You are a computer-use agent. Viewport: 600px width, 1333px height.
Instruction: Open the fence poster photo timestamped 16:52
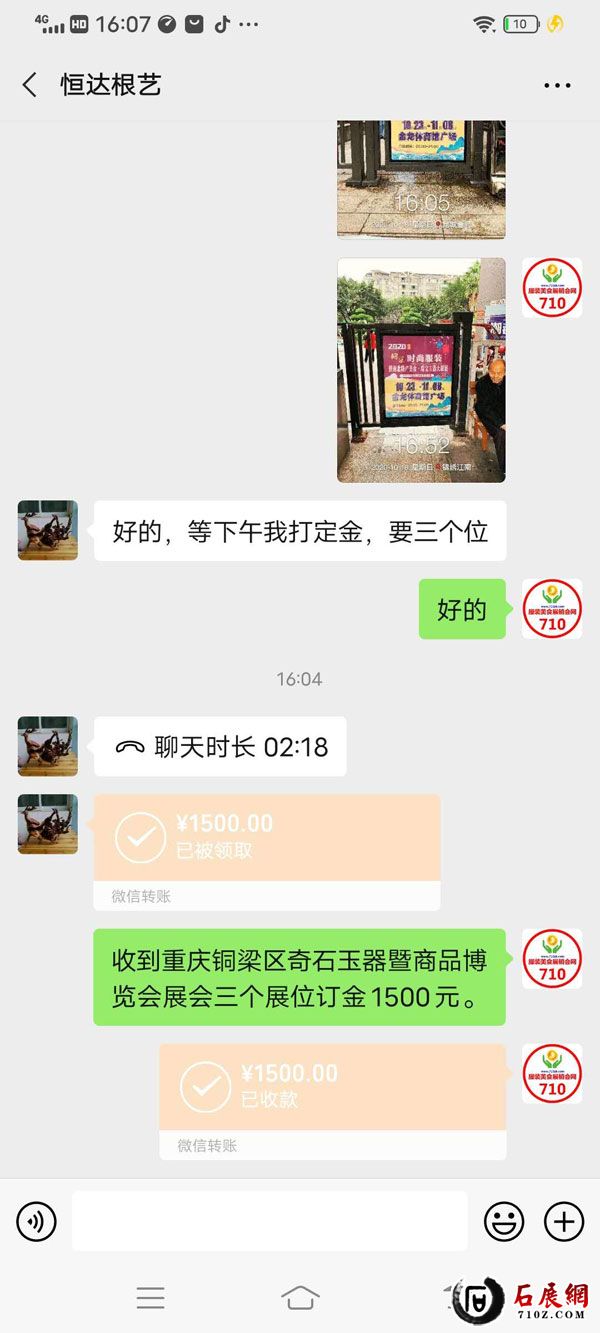point(421,370)
